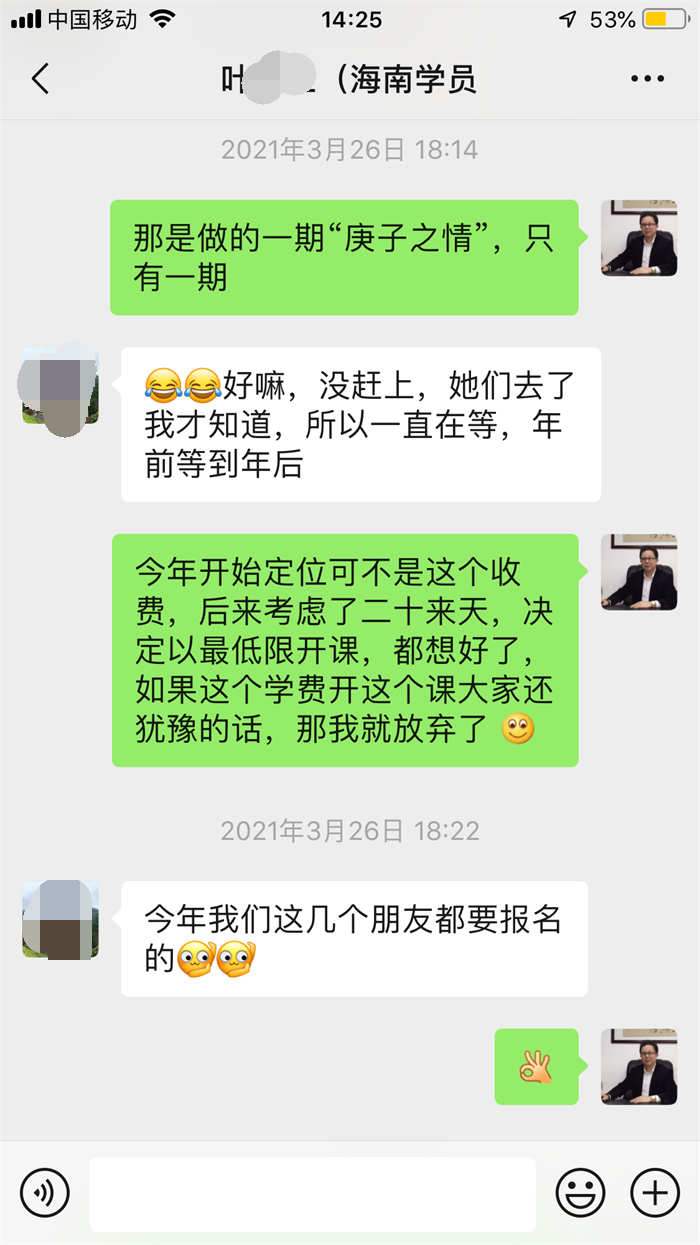This screenshot has width=700, height=1245.
Task: Open the emoji sticker panel
Action: pyautogui.click(x=580, y=1193)
